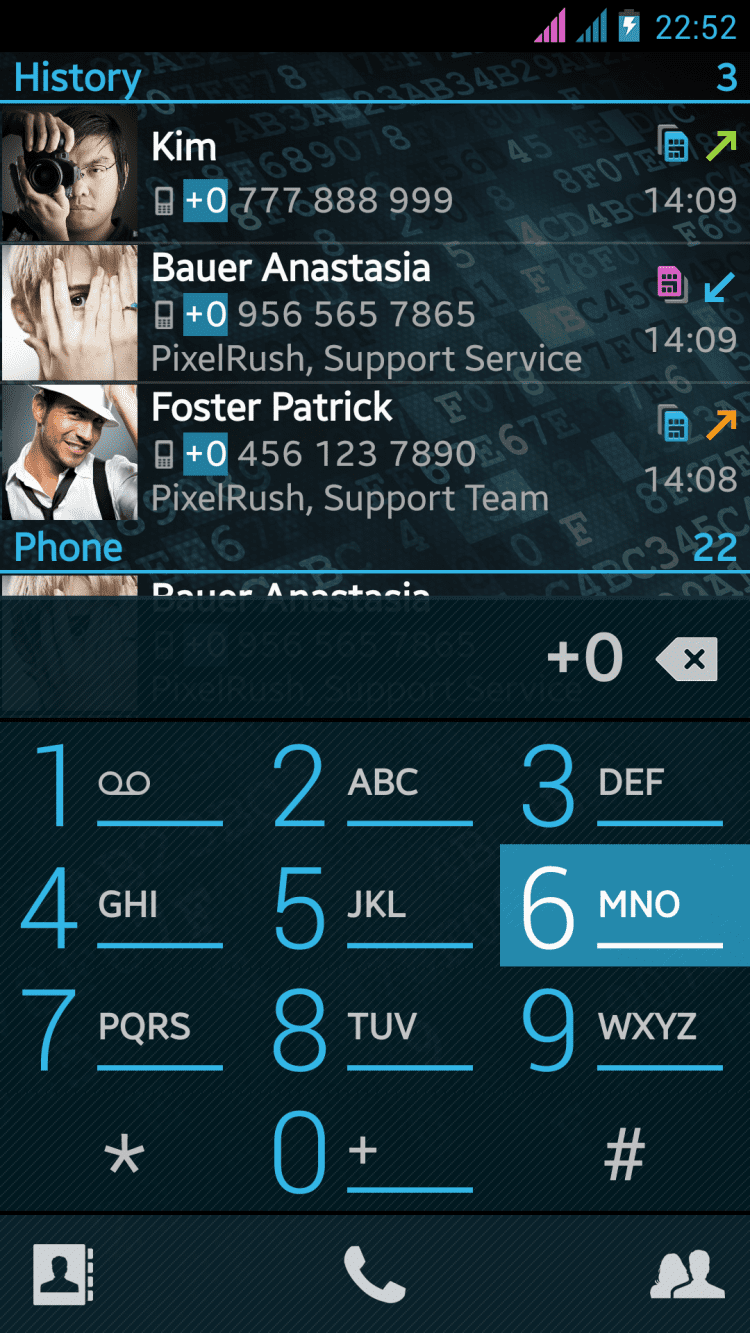Enter digit 3 DEF

pyautogui.click(x=623, y=783)
